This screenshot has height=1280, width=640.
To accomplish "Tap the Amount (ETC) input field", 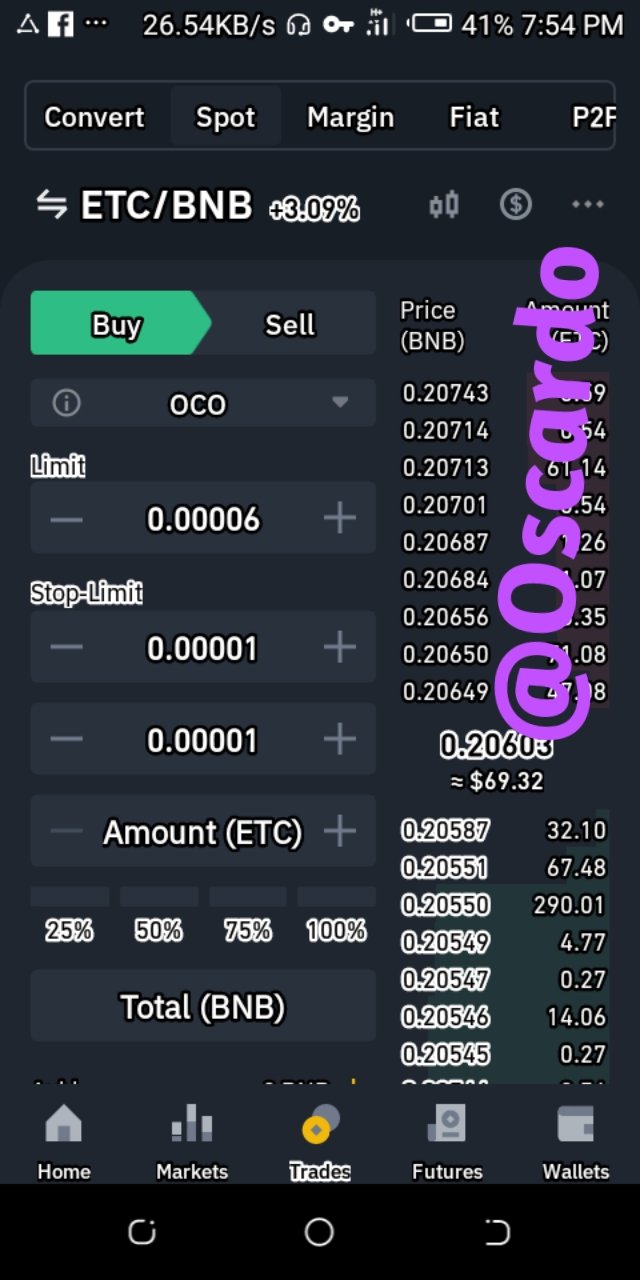I will (x=203, y=831).
